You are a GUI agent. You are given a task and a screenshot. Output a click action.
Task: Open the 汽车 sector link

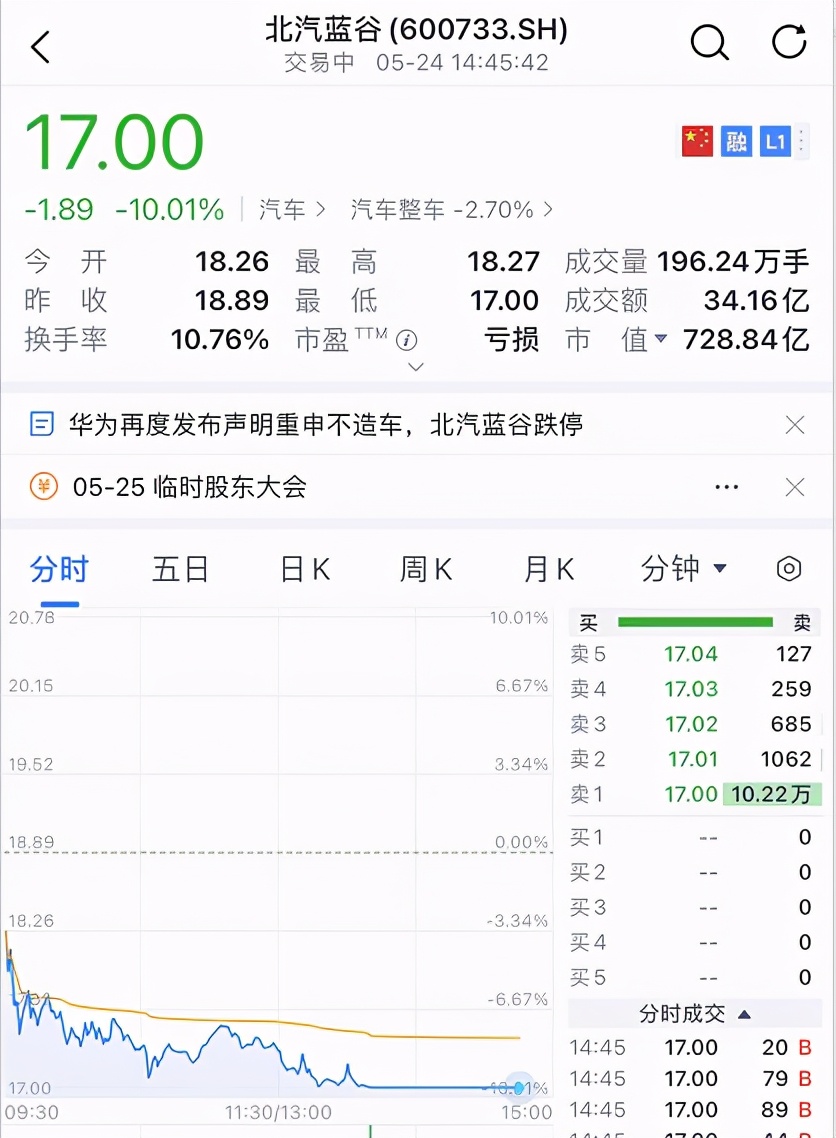point(292,209)
